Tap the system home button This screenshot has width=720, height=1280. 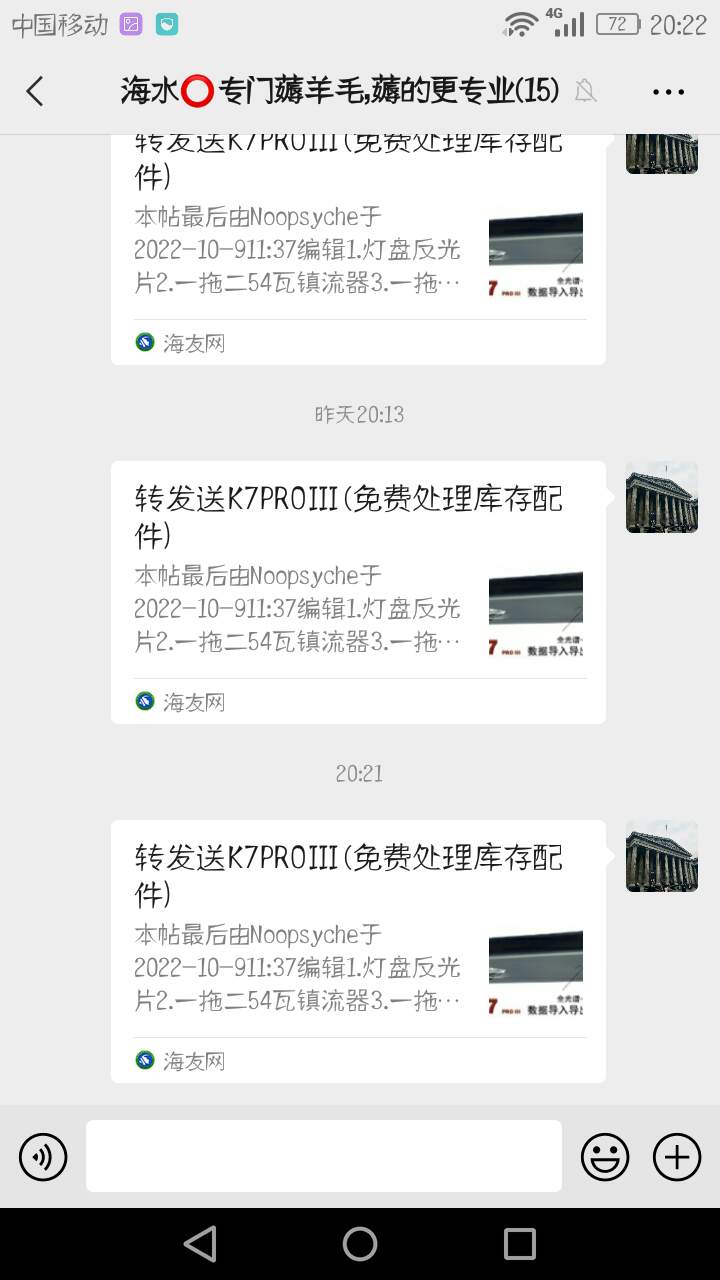pyautogui.click(x=360, y=1243)
